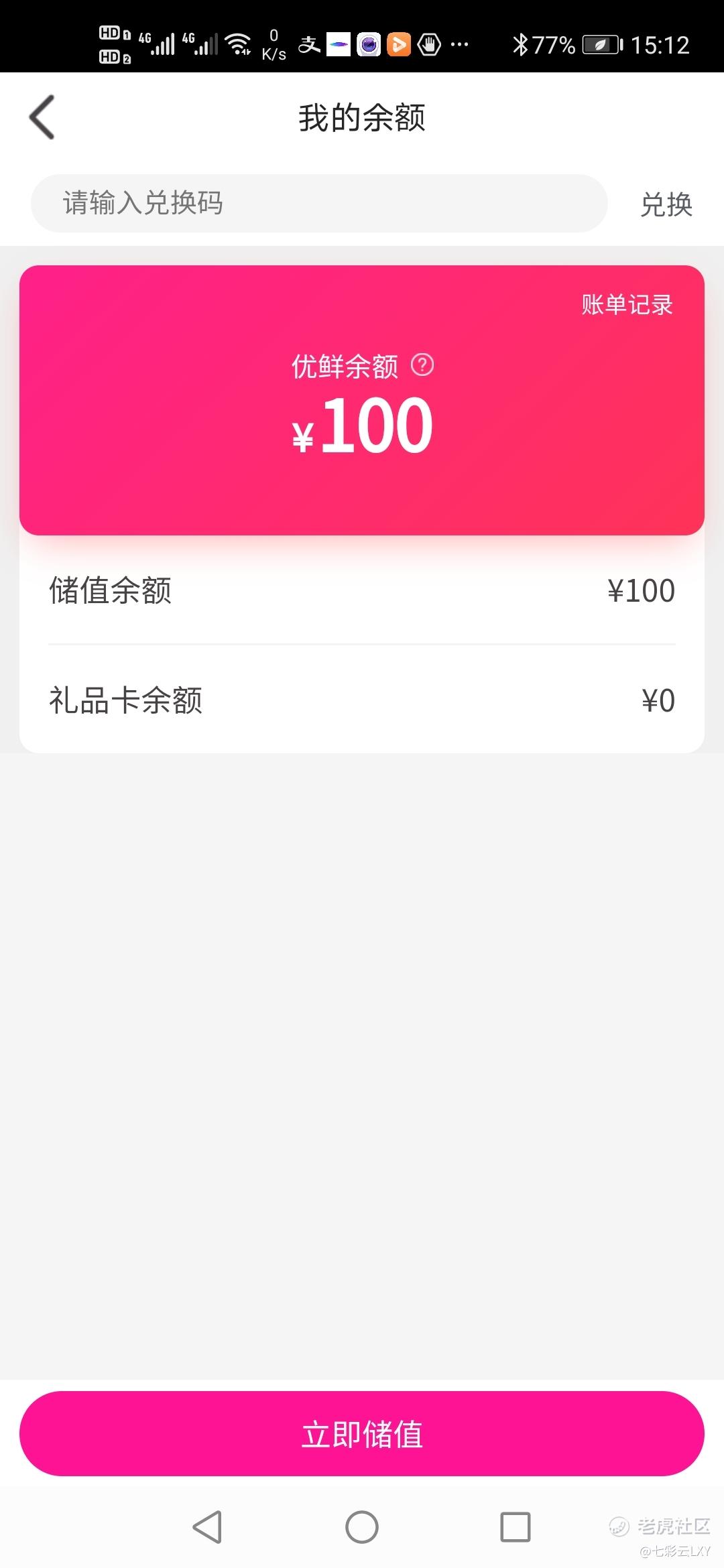
Task: Tap the system home button
Action: tap(362, 1527)
